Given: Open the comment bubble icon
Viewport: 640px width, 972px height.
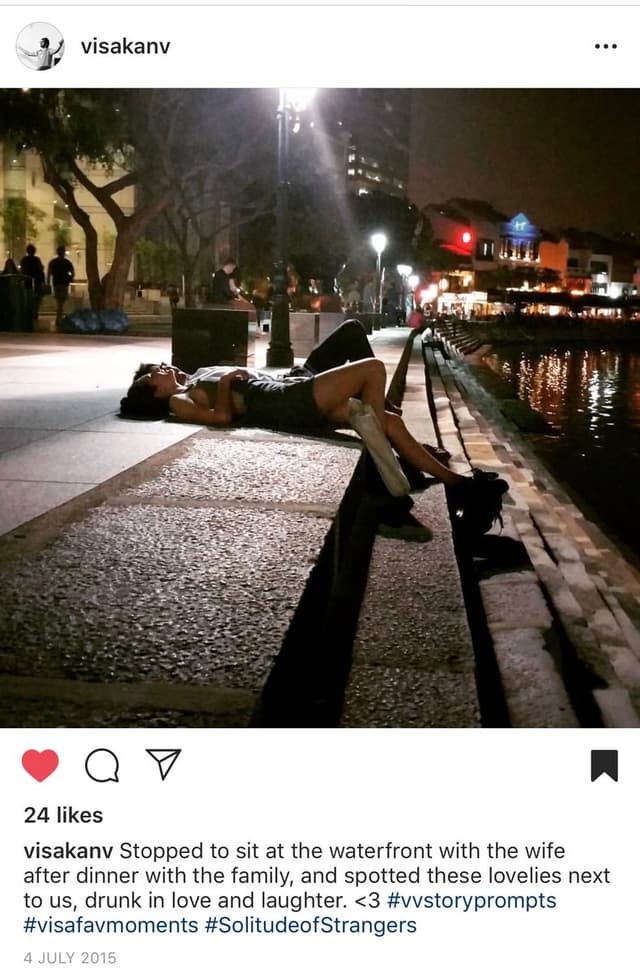Looking at the screenshot, I should click(x=101, y=765).
